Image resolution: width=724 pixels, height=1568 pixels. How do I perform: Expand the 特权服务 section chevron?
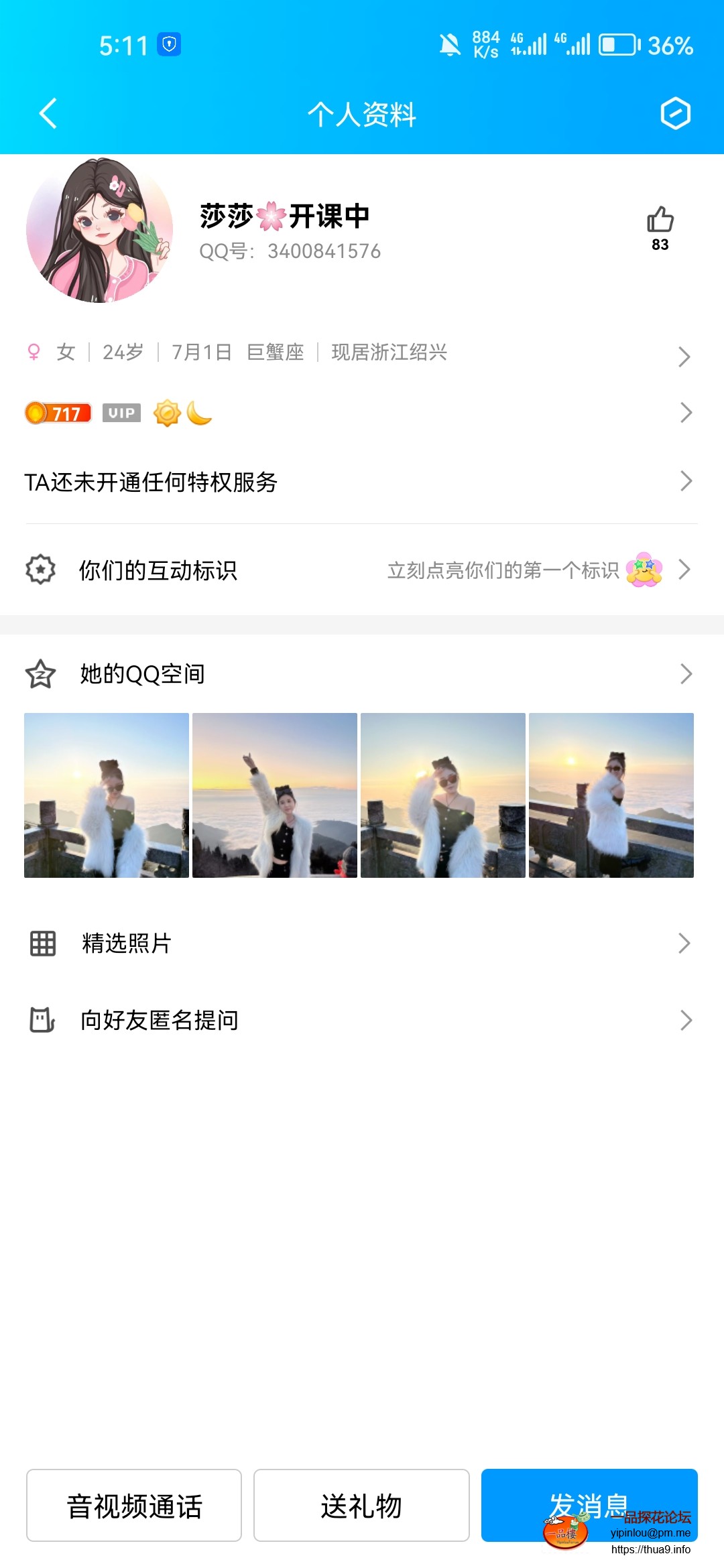tap(685, 481)
